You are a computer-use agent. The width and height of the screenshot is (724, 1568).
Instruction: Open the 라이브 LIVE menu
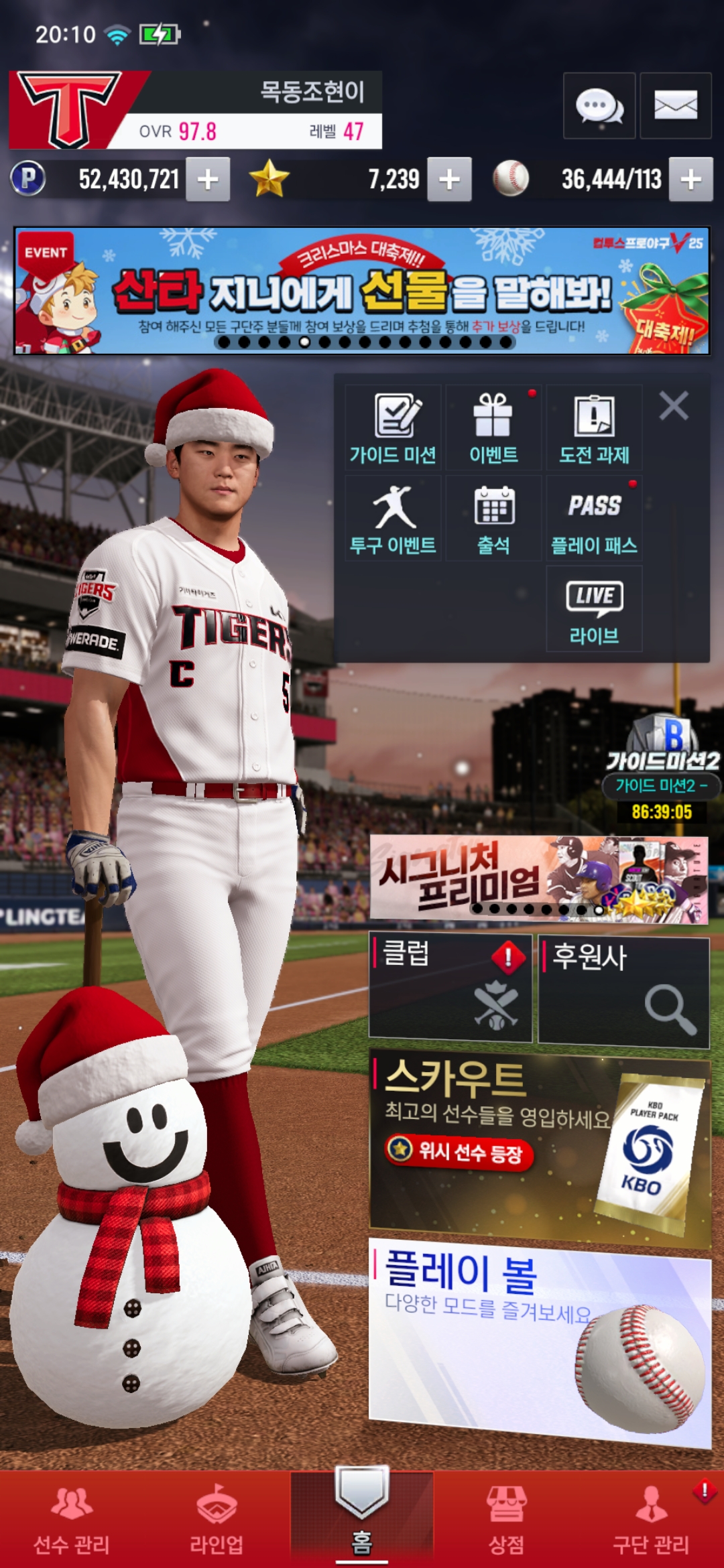(594, 608)
